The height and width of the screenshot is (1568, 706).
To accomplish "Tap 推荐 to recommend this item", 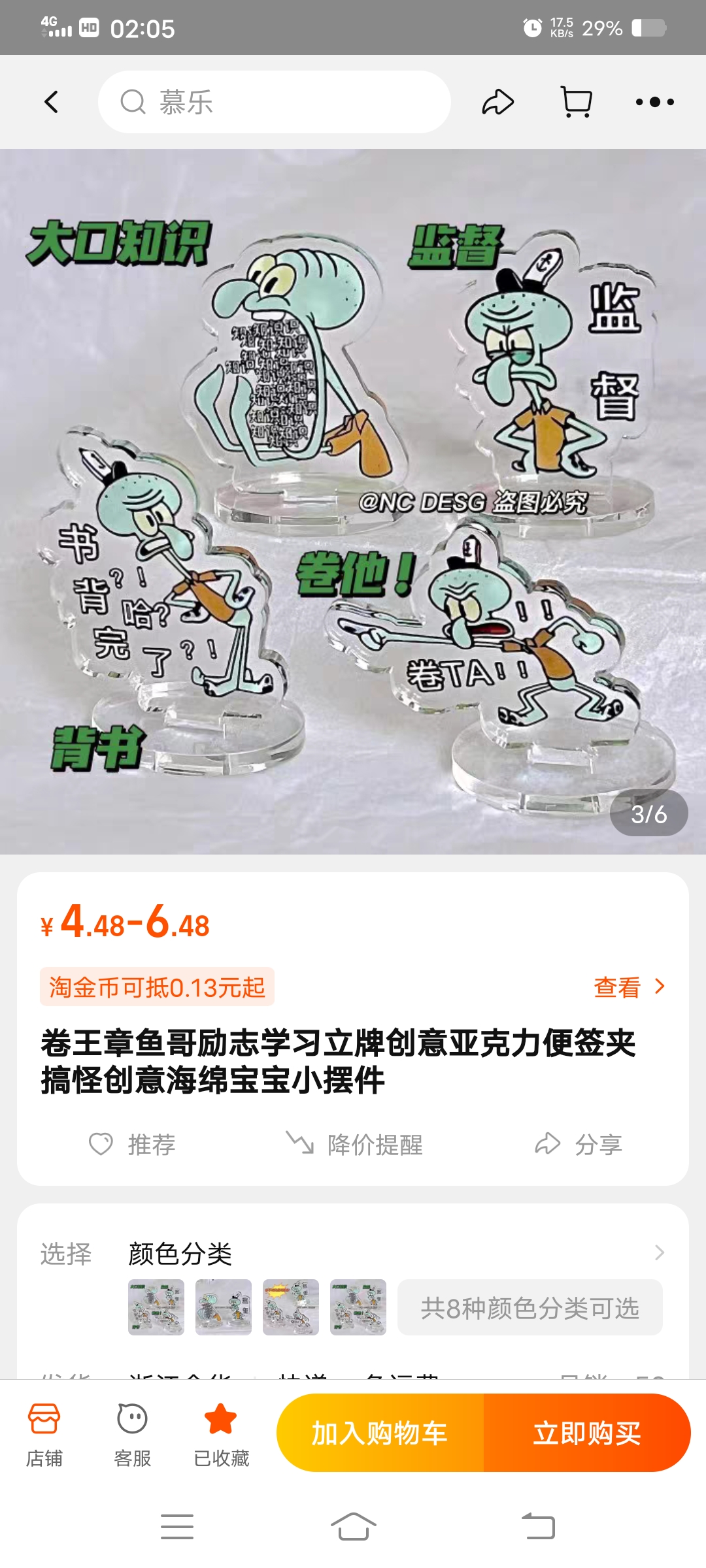I will click(133, 1145).
